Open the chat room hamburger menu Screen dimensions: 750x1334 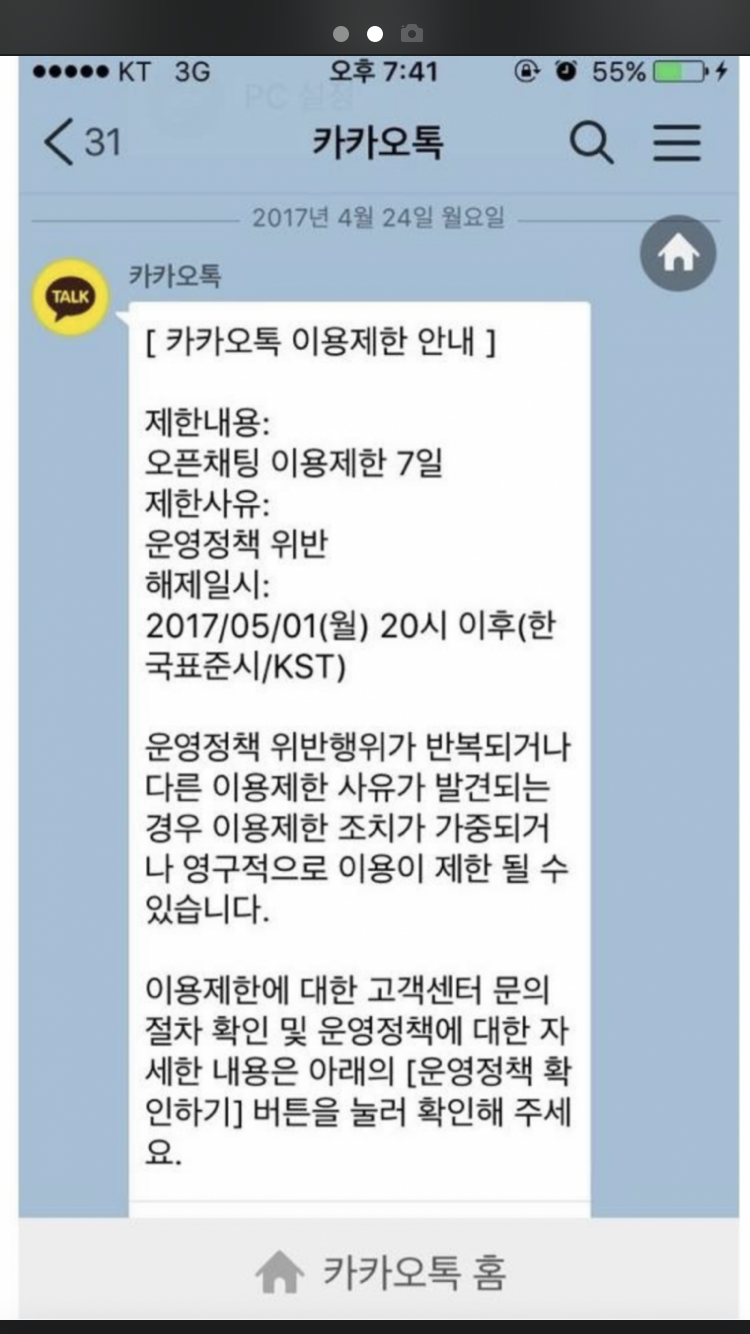click(677, 143)
